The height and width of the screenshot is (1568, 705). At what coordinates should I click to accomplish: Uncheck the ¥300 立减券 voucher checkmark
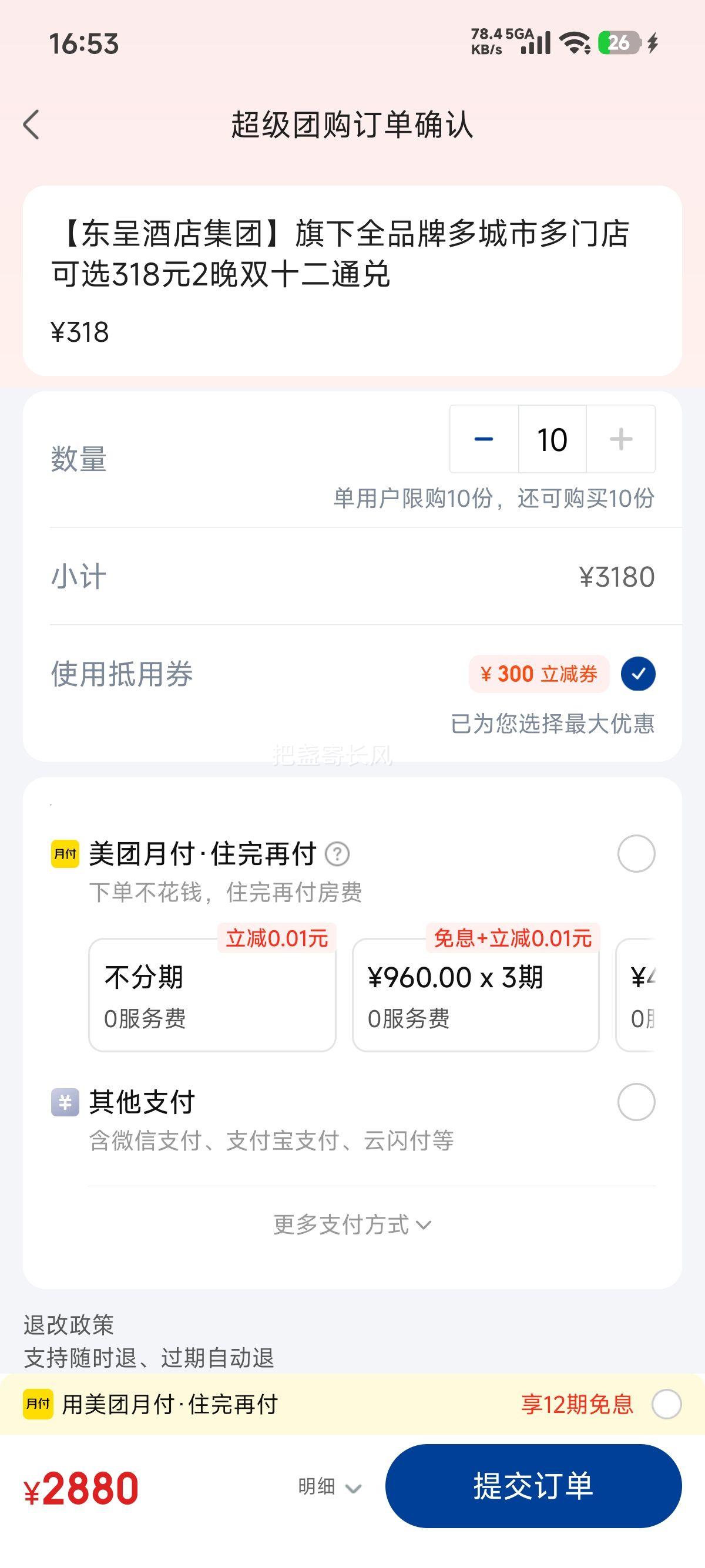(639, 674)
